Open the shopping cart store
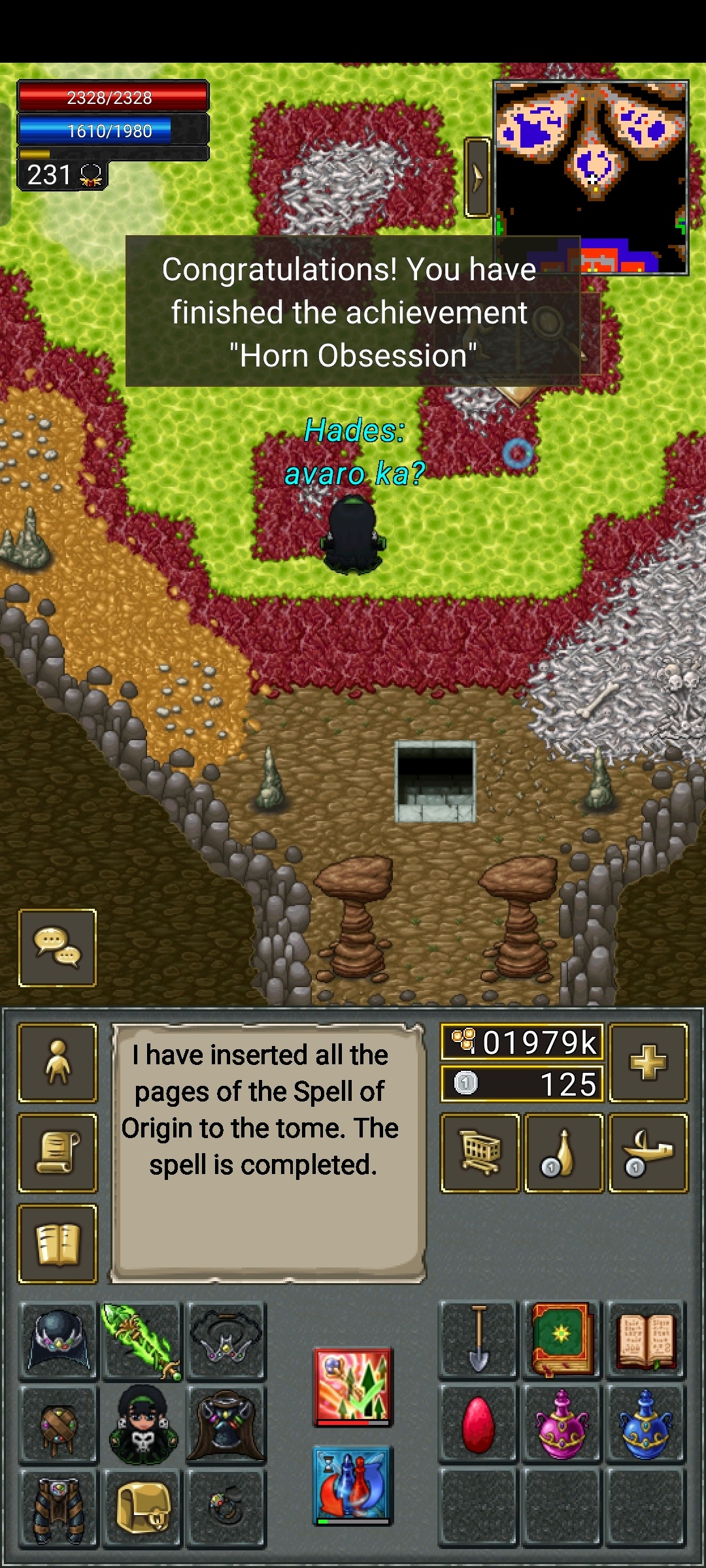 tap(480, 1153)
